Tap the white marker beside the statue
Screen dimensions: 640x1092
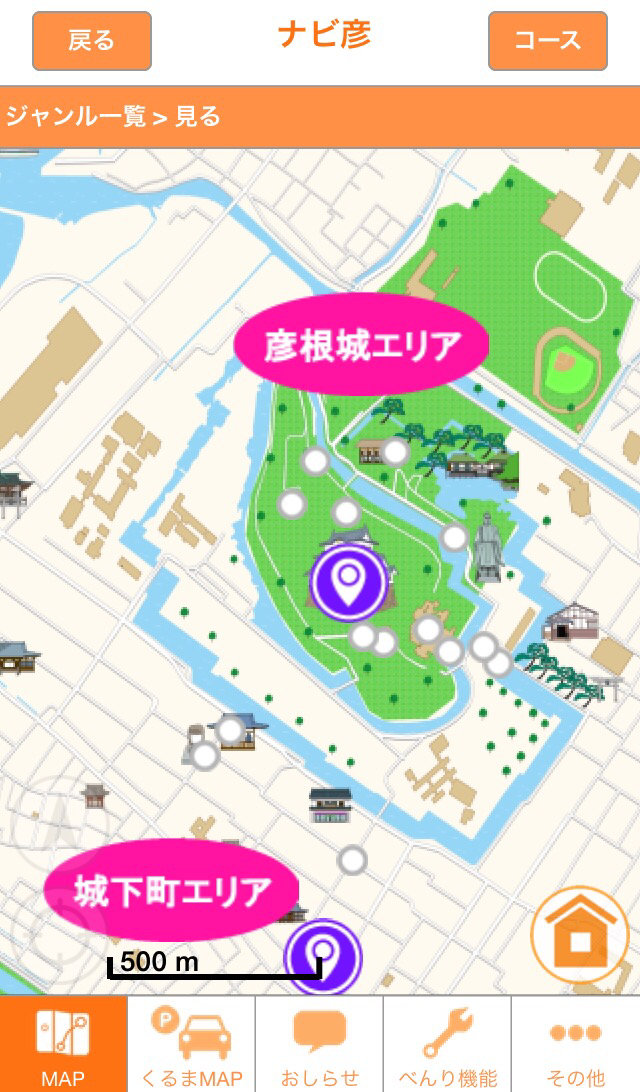click(455, 538)
